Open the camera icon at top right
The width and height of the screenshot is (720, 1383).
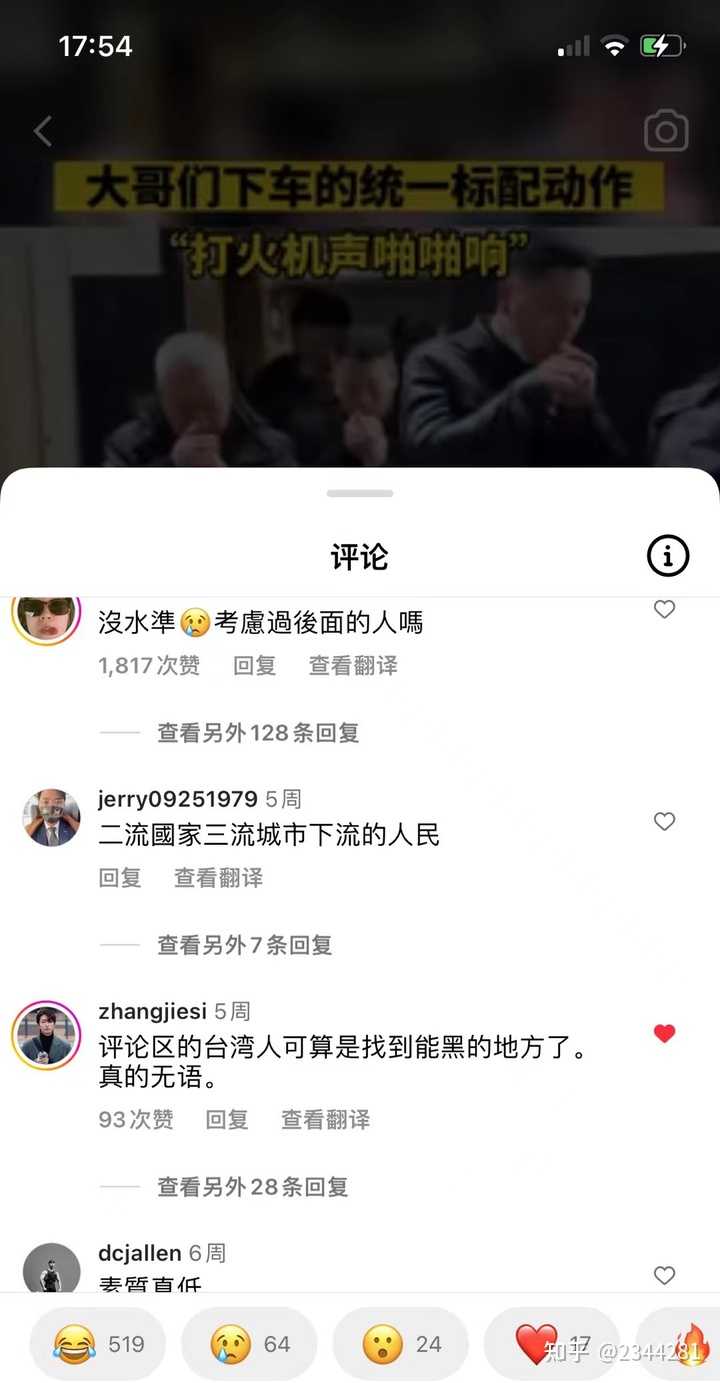pos(666,131)
